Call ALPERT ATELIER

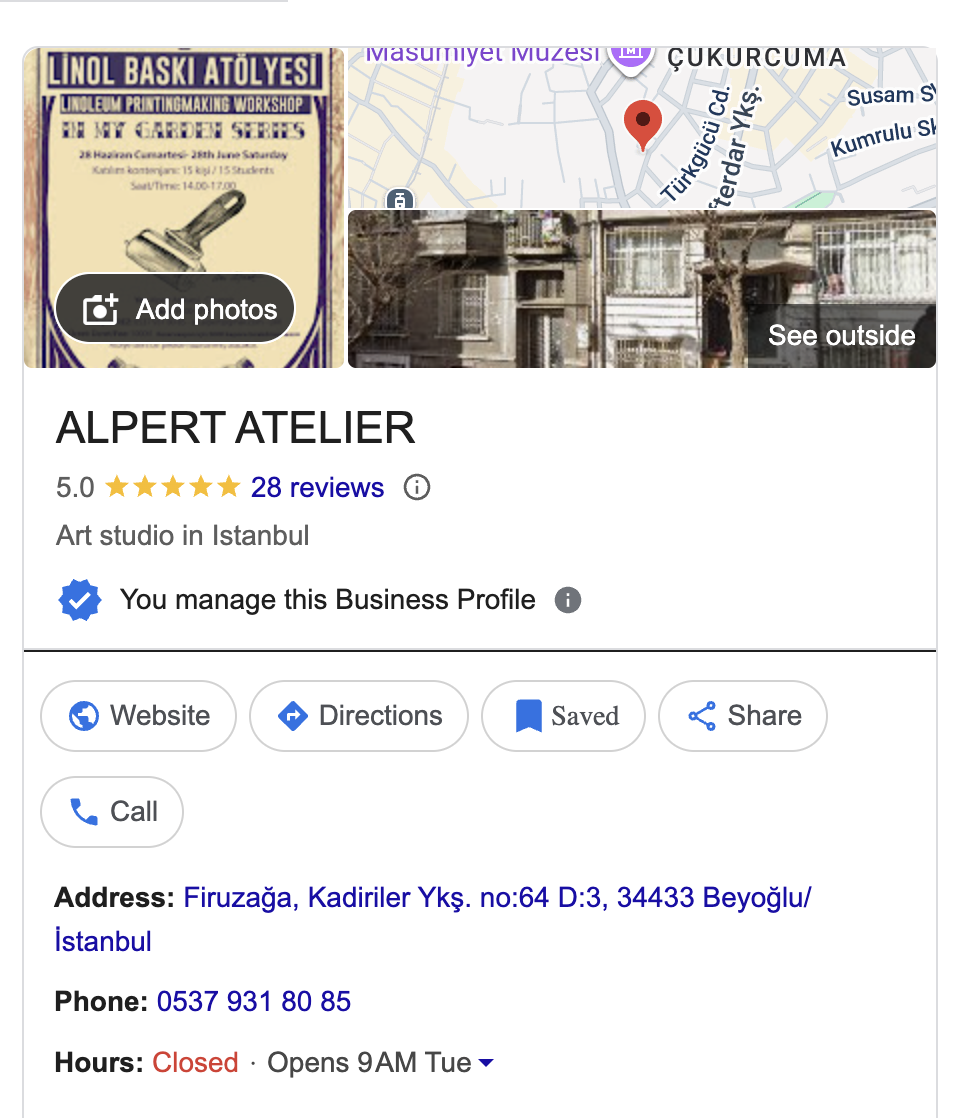tap(112, 811)
